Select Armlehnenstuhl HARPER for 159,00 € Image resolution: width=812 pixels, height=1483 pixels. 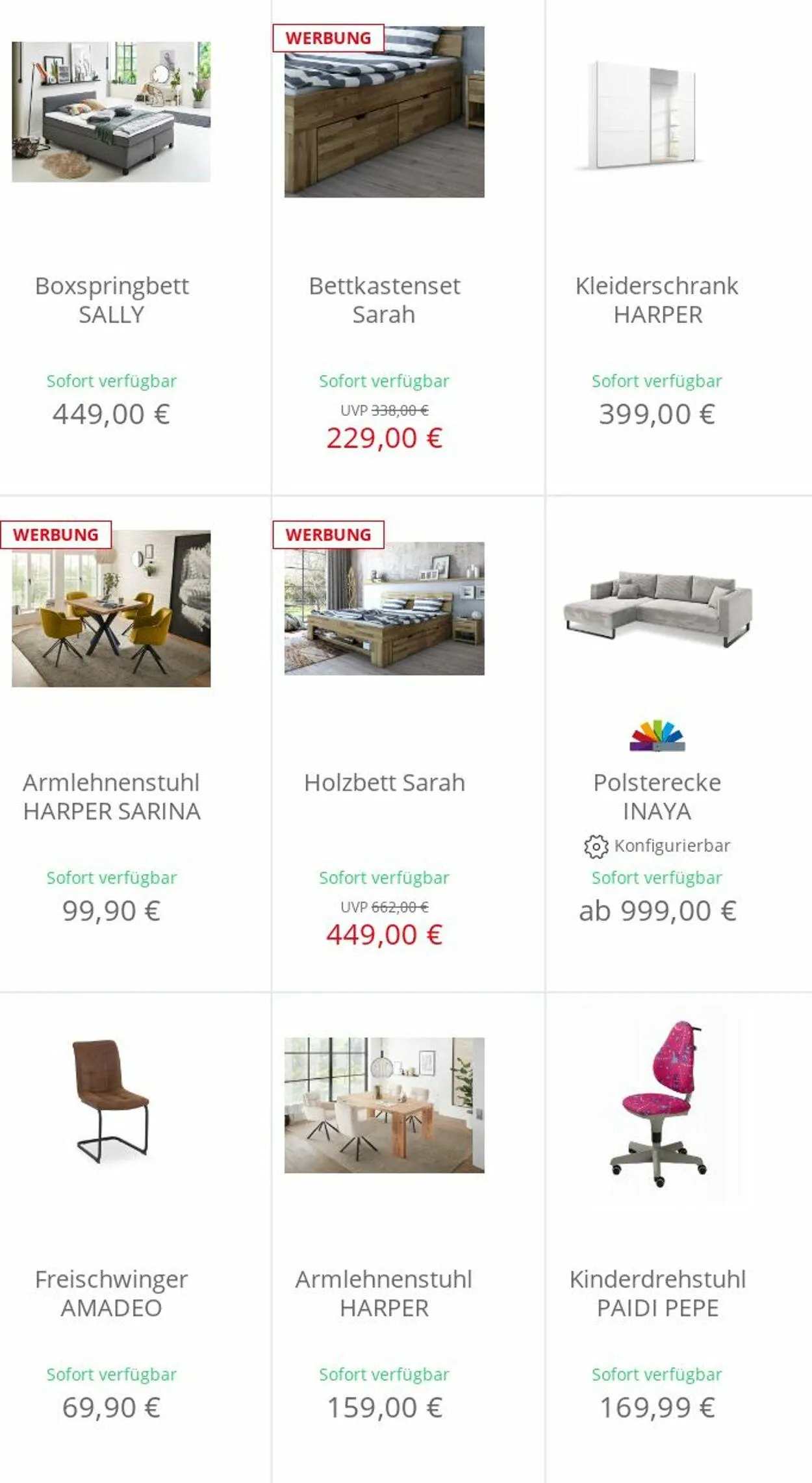(x=384, y=1293)
